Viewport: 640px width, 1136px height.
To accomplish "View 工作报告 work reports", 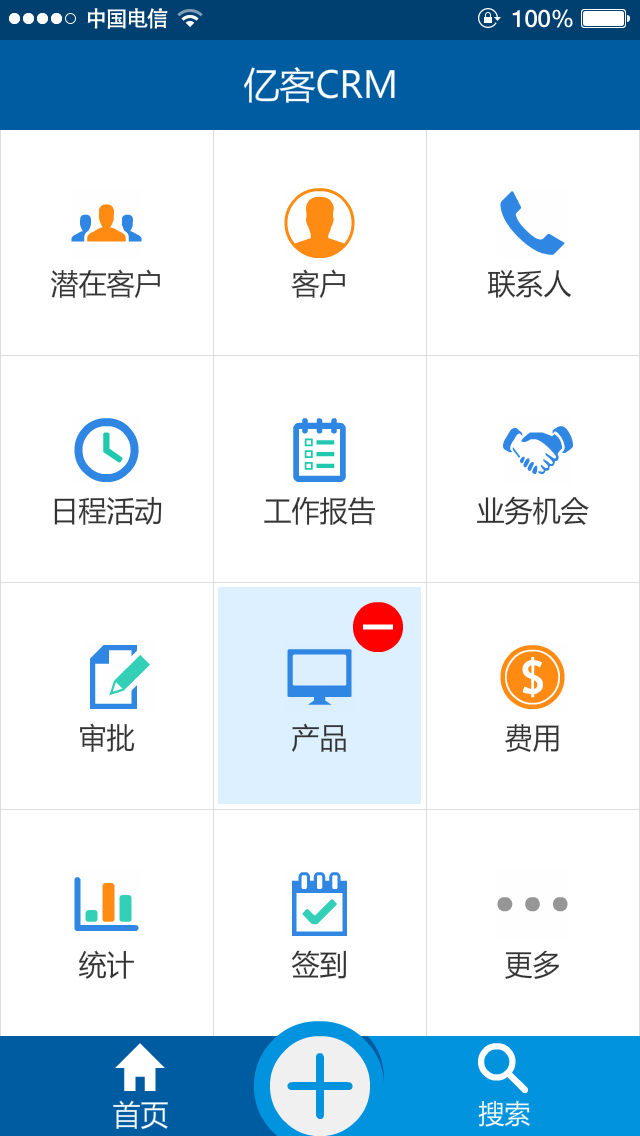I will pos(319,470).
